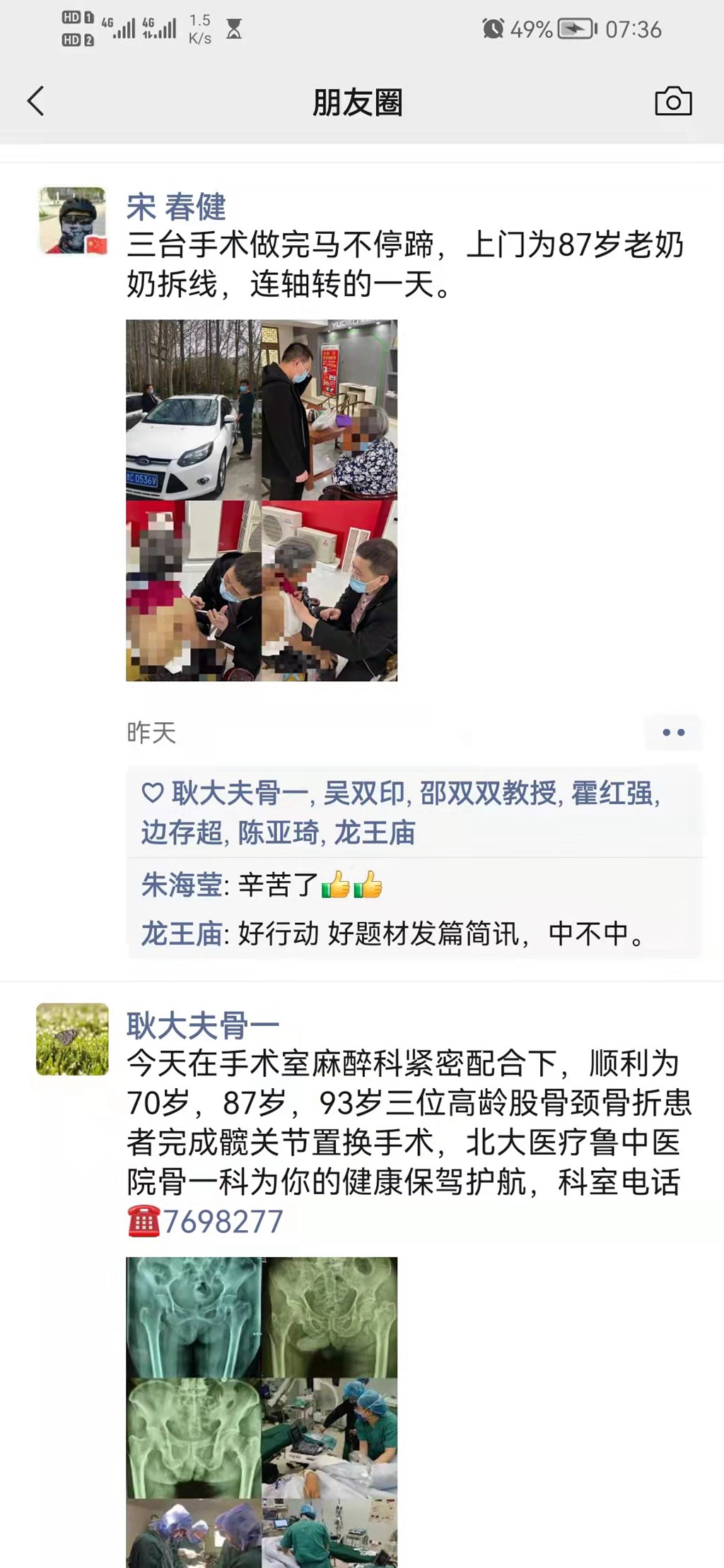This screenshot has width=724, height=1568.
Task: Call the phone number 7698277
Action: (222, 1222)
